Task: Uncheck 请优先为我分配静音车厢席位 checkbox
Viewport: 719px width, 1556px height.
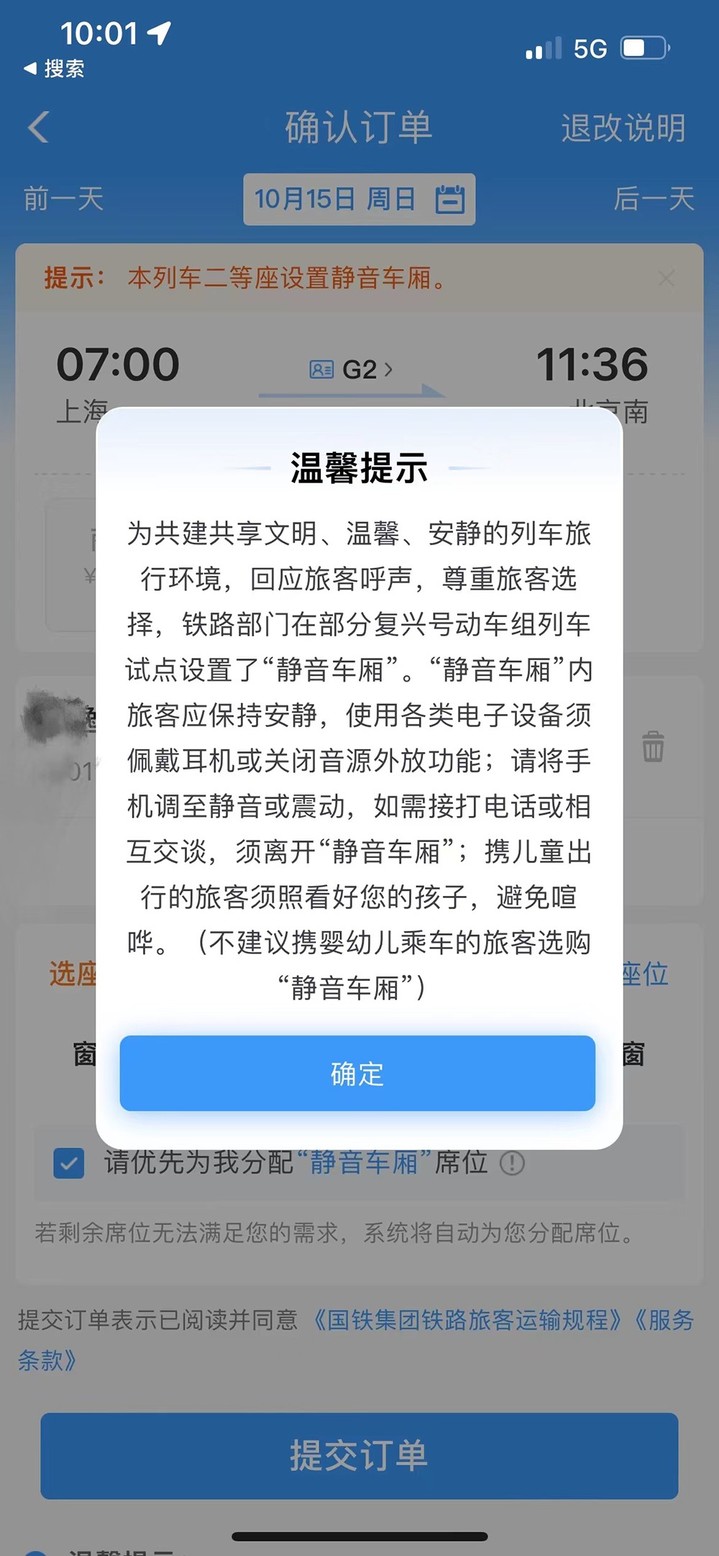Action: [69, 1163]
